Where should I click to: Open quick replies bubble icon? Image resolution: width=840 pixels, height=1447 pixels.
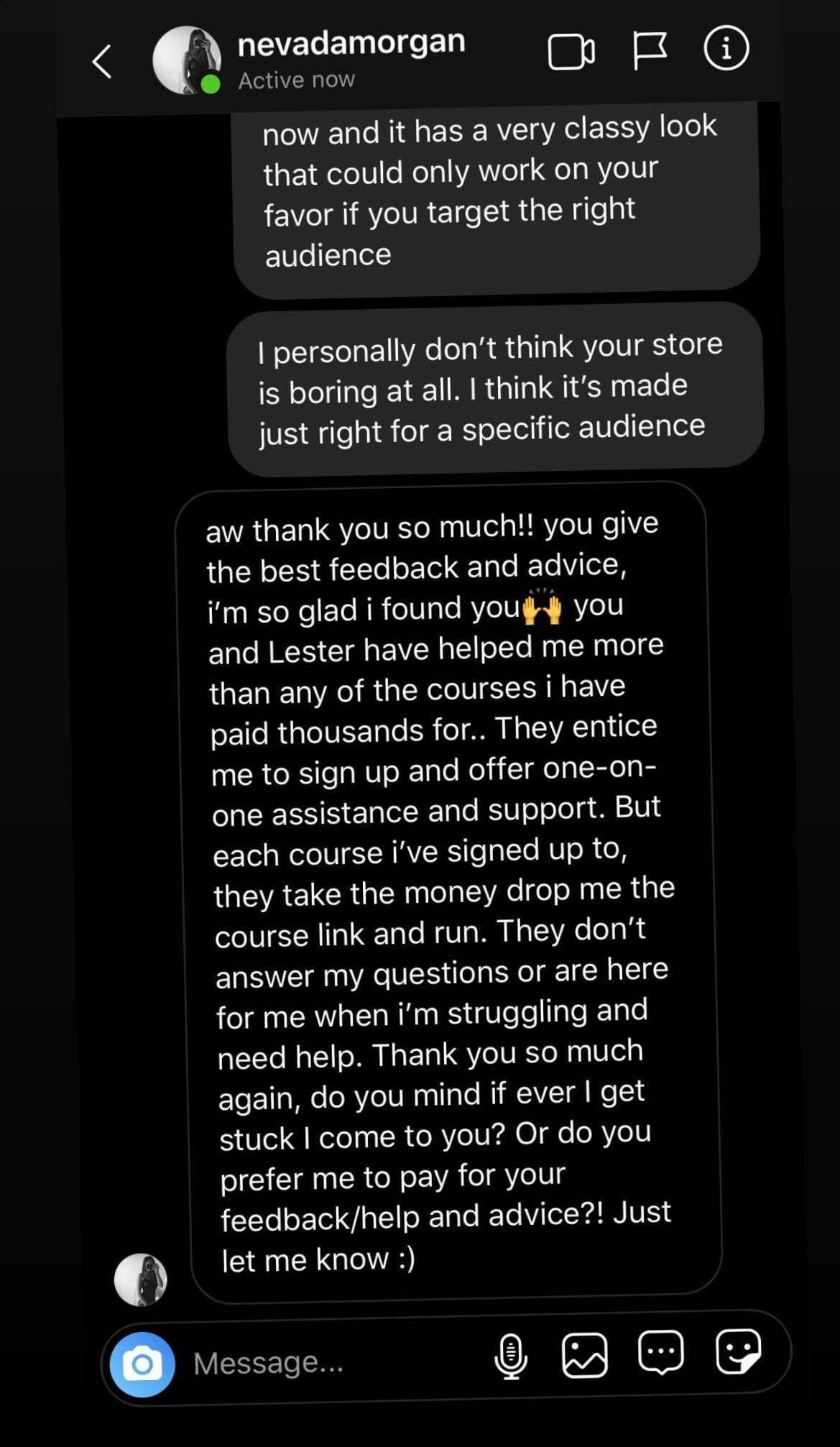point(660,1352)
